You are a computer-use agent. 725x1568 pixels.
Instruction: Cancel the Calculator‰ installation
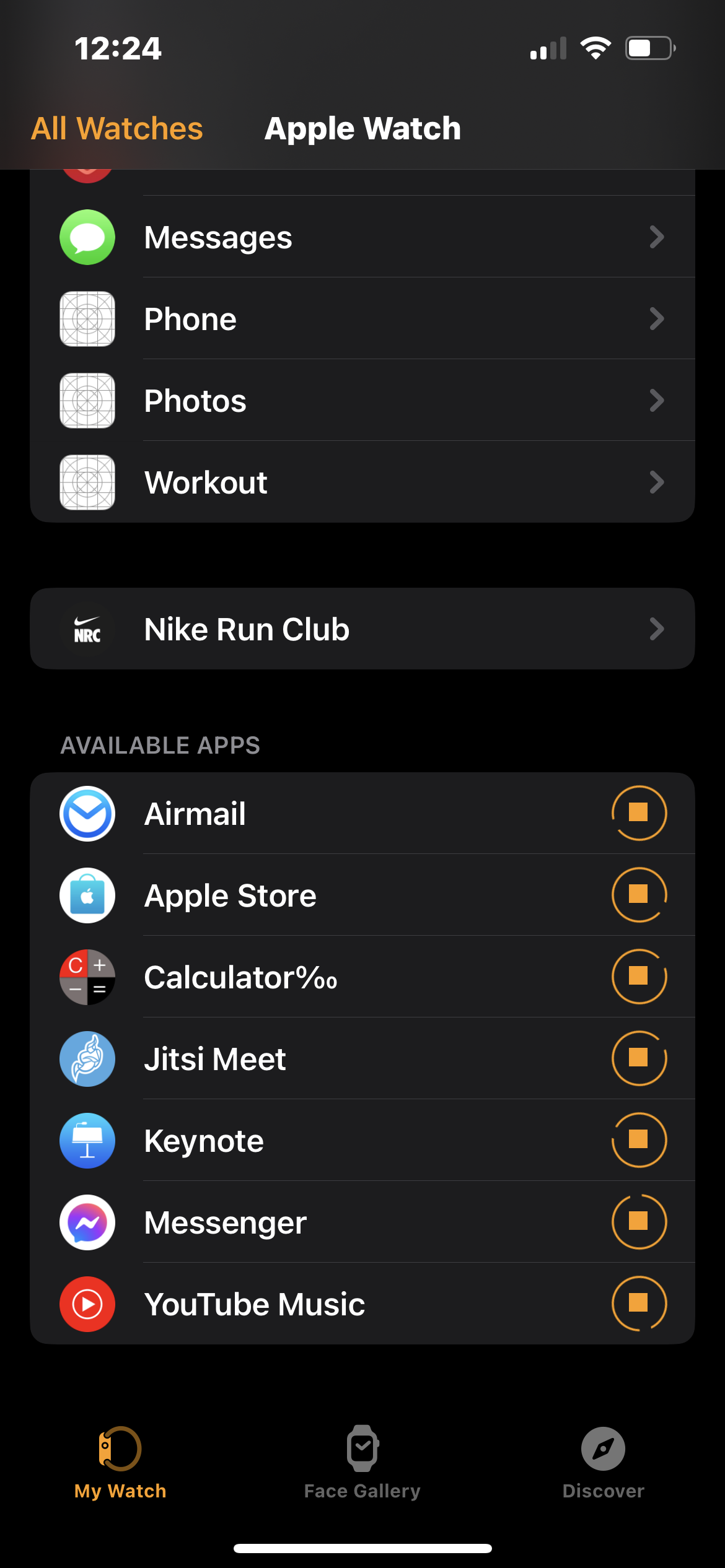[638, 977]
